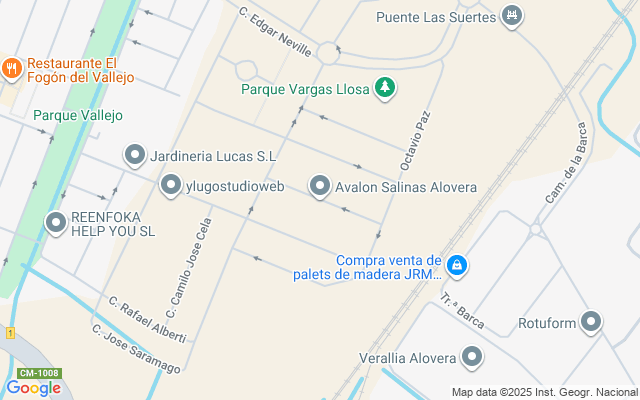This screenshot has width=640, height=400.
Task: Open Restaurante El Fogón del Vallejo marker
Action: click(x=12, y=68)
